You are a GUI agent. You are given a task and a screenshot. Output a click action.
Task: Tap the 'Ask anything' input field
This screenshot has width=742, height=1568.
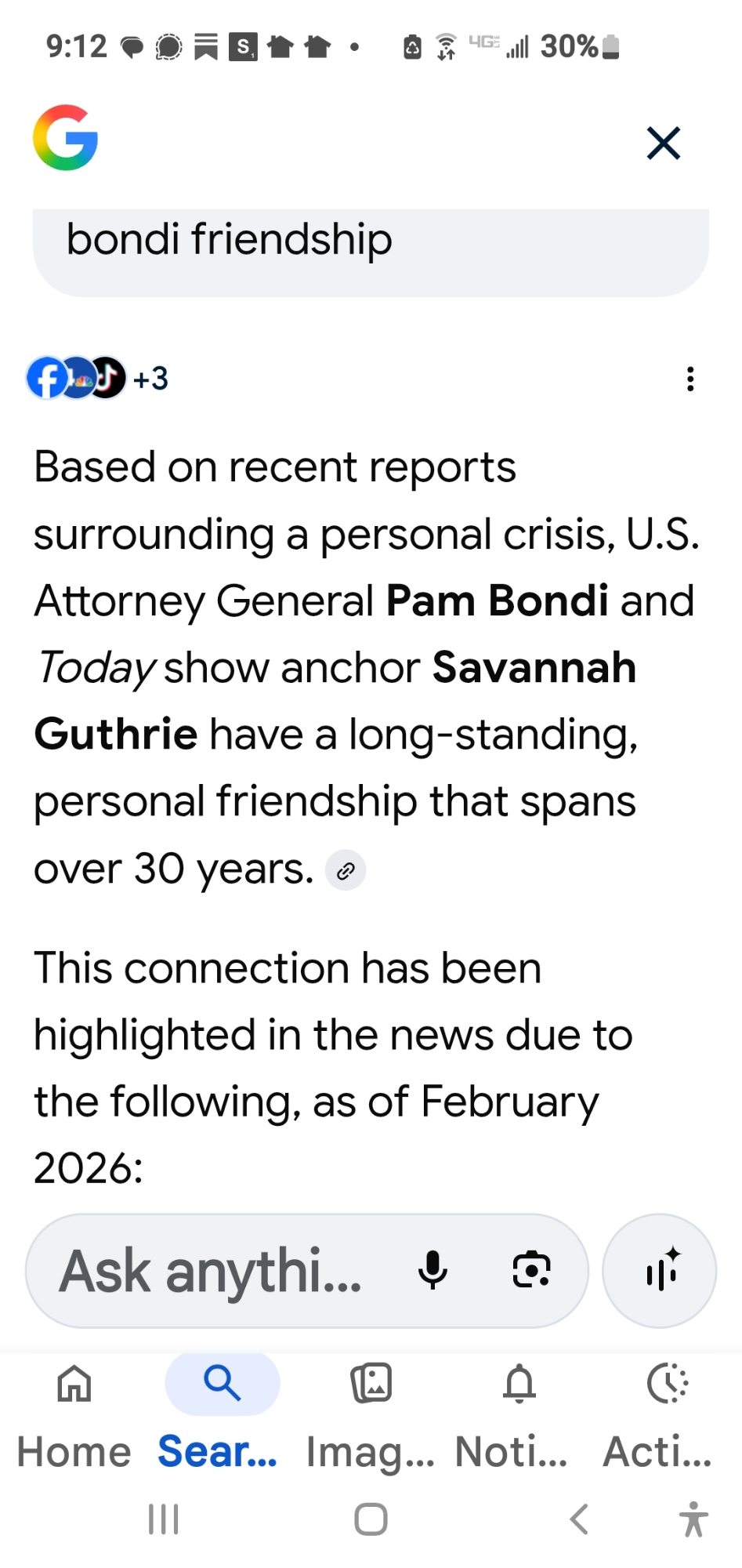pos(212,1271)
